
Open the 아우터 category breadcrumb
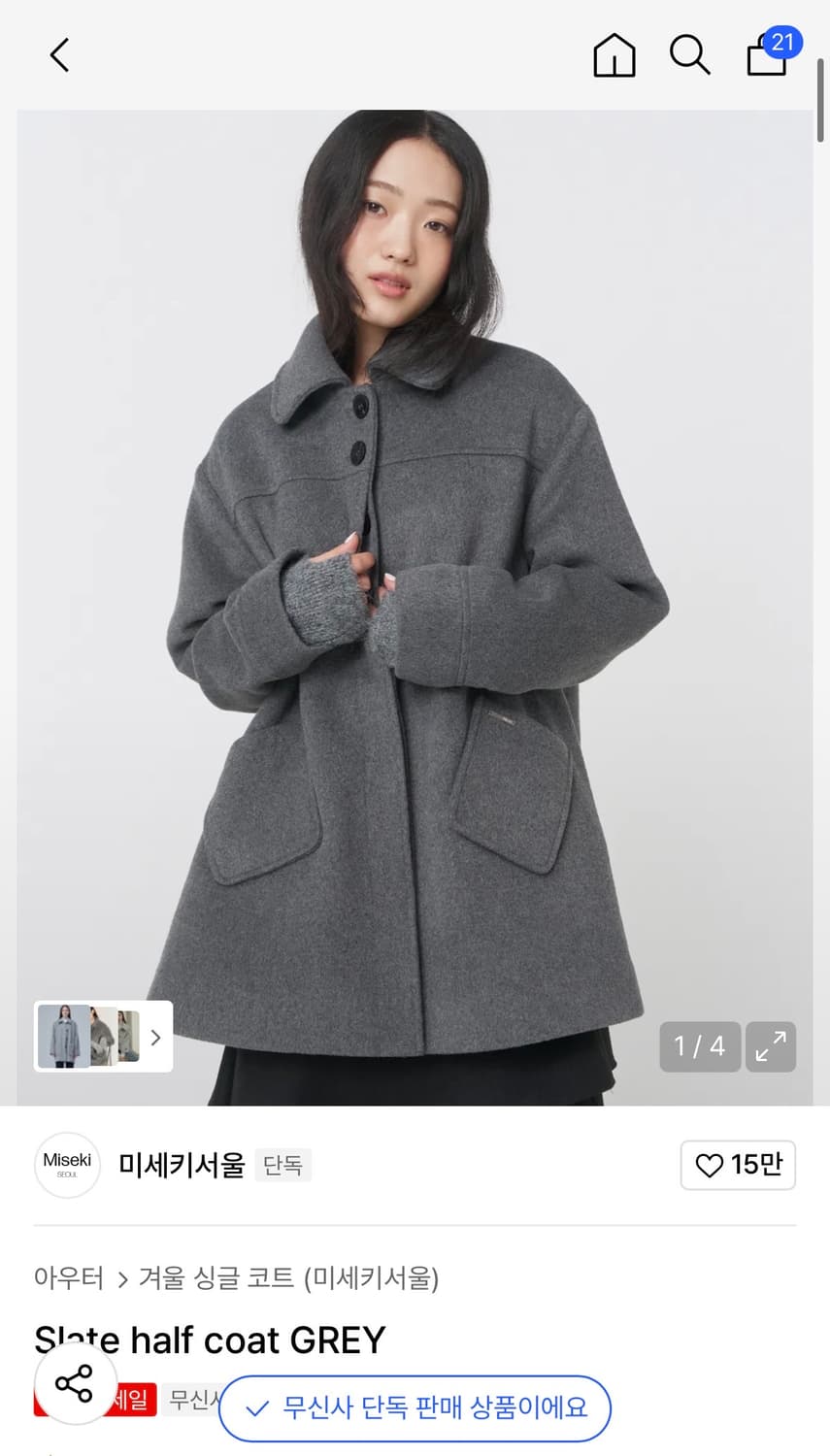[69, 1279]
